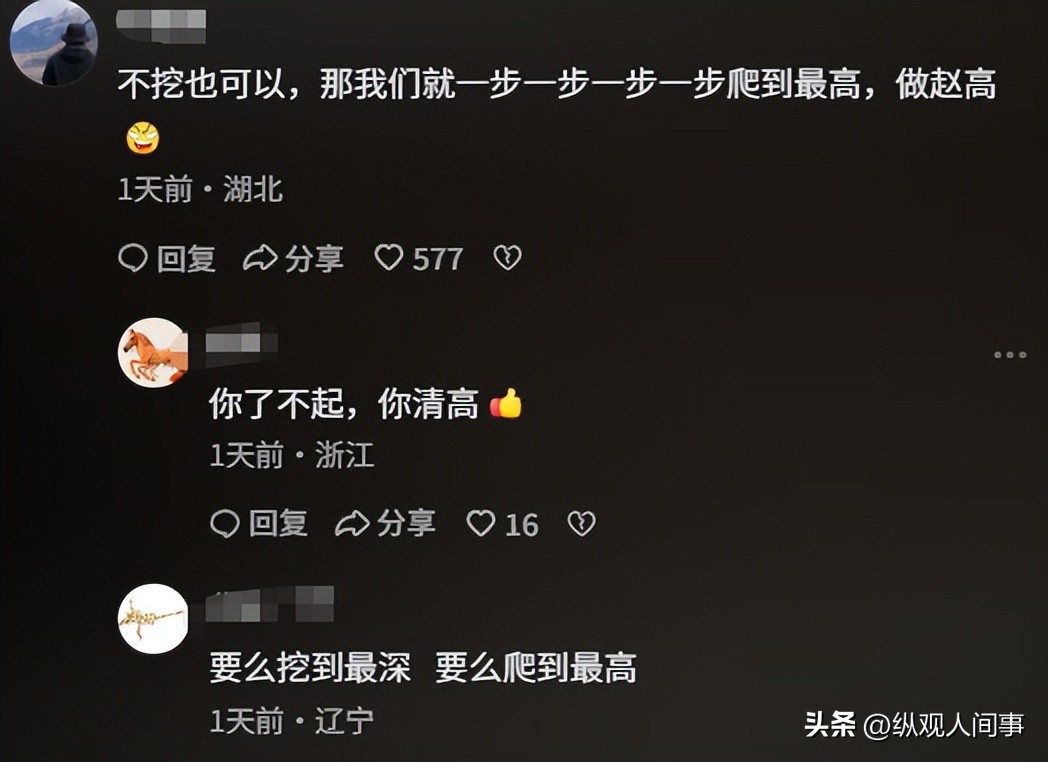Screen dimensions: 1048x762
Task: Share the Hubei comment about 赵高
Action: [293, 259]
